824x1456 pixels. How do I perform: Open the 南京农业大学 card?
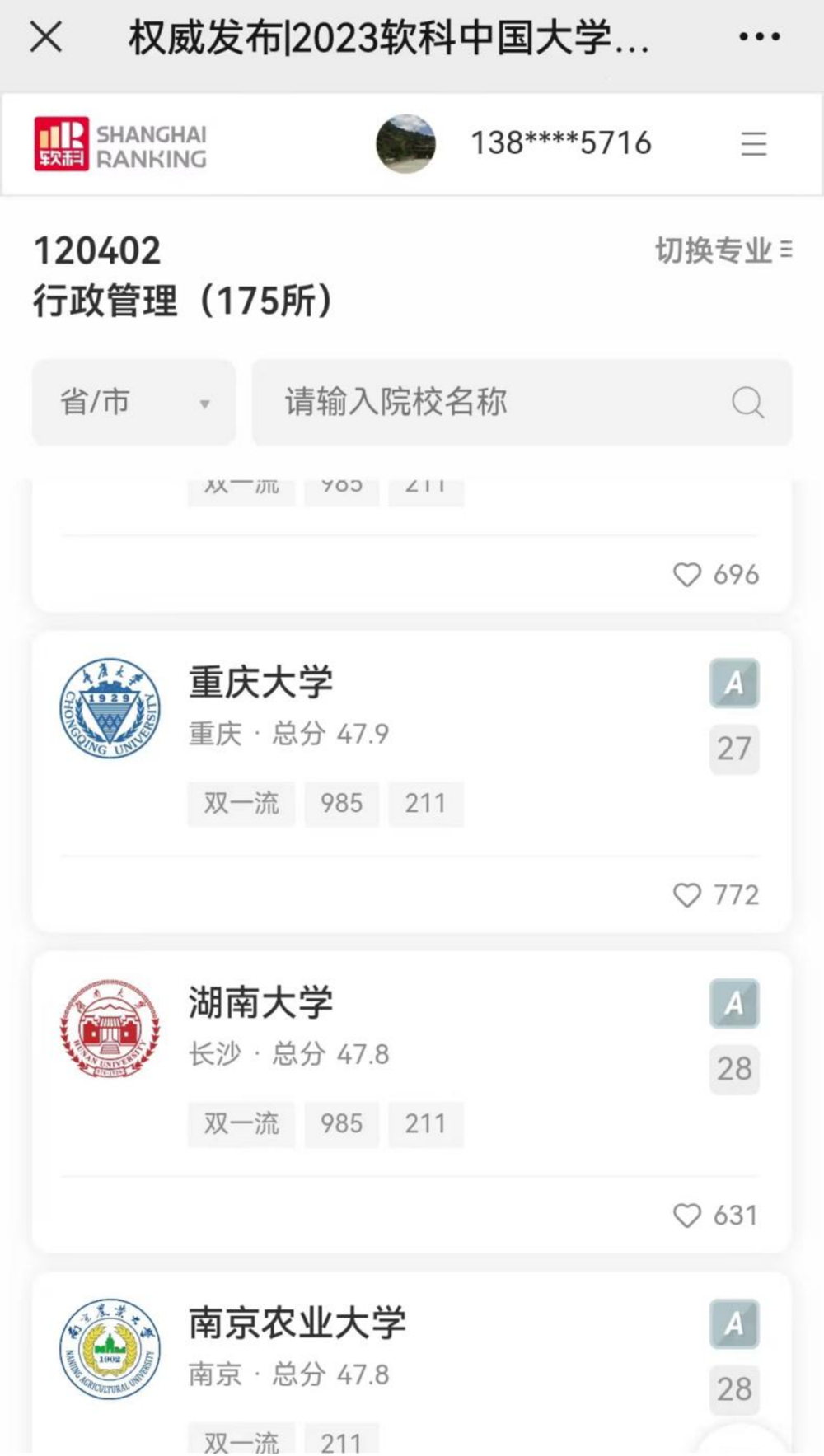pyautogui.click(x=297, y=1323)
